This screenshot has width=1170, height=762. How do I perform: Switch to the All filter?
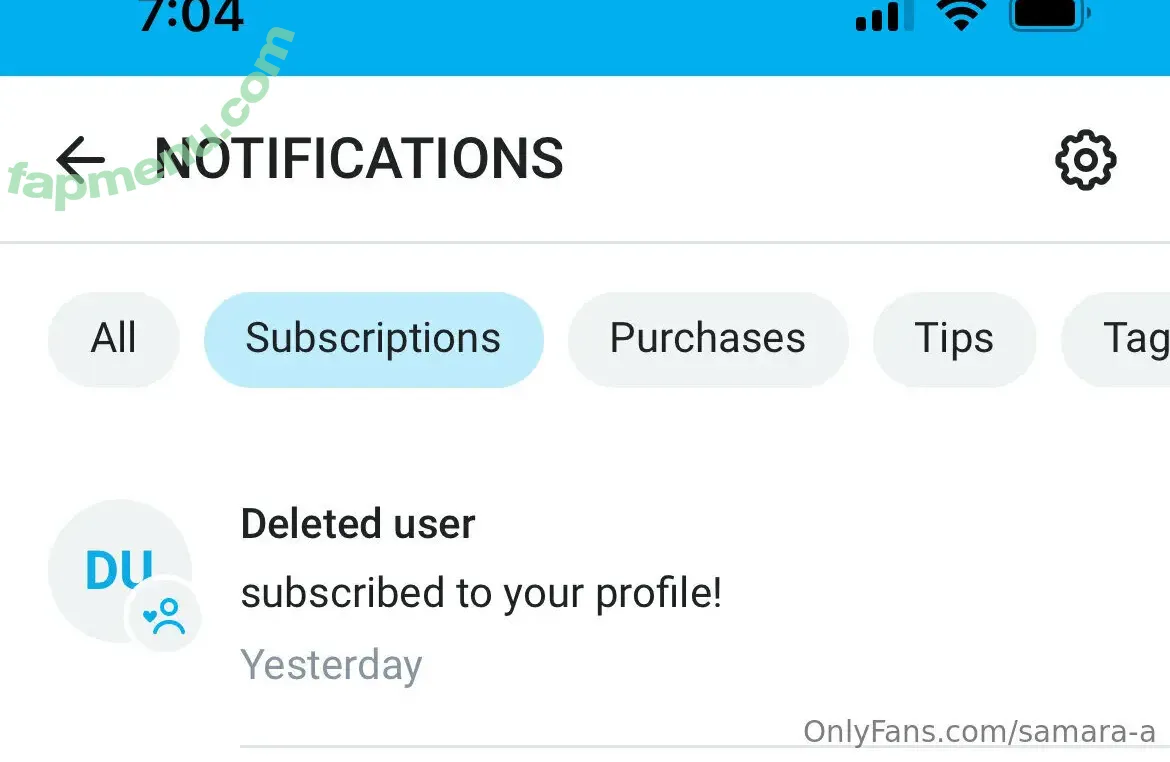coord(114,339)
